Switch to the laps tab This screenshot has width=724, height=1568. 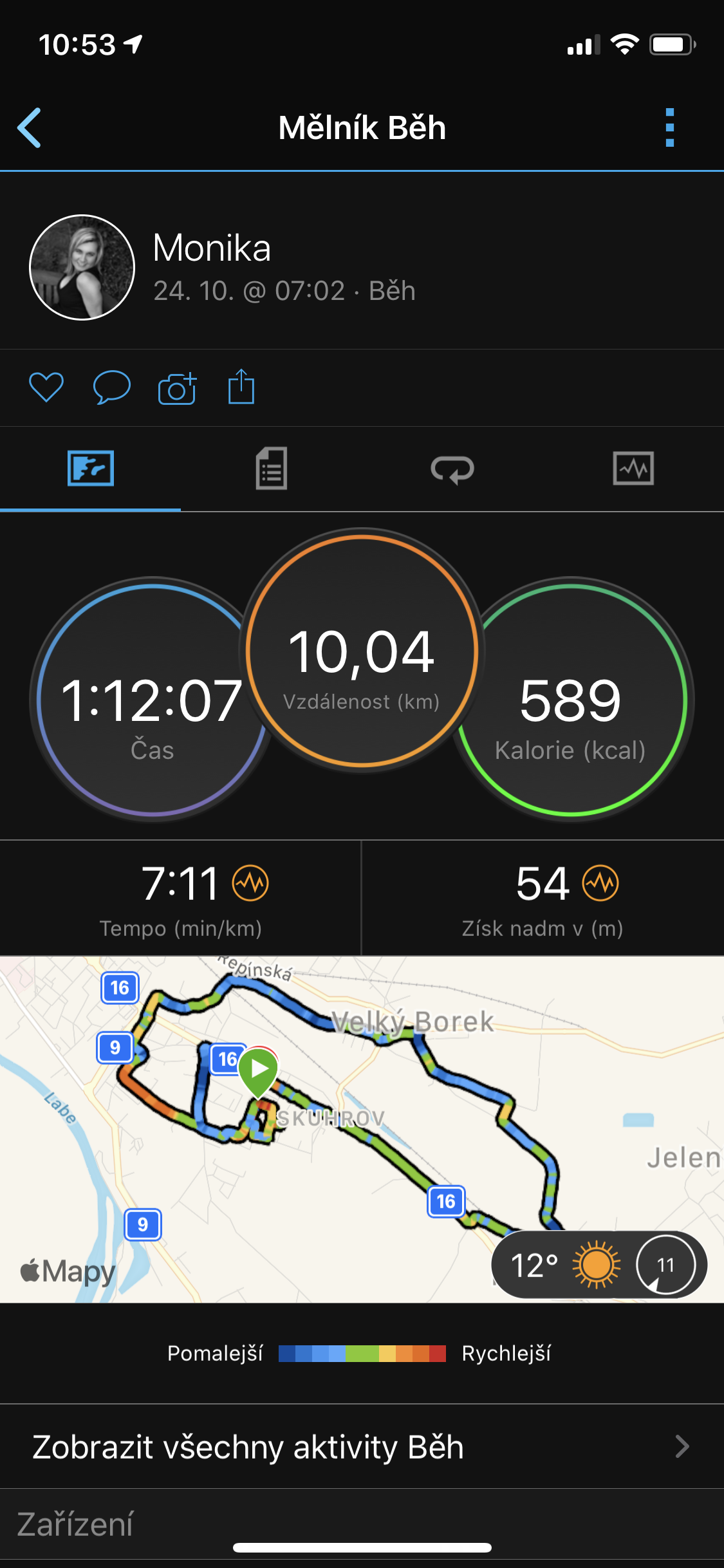coord(452,469)
